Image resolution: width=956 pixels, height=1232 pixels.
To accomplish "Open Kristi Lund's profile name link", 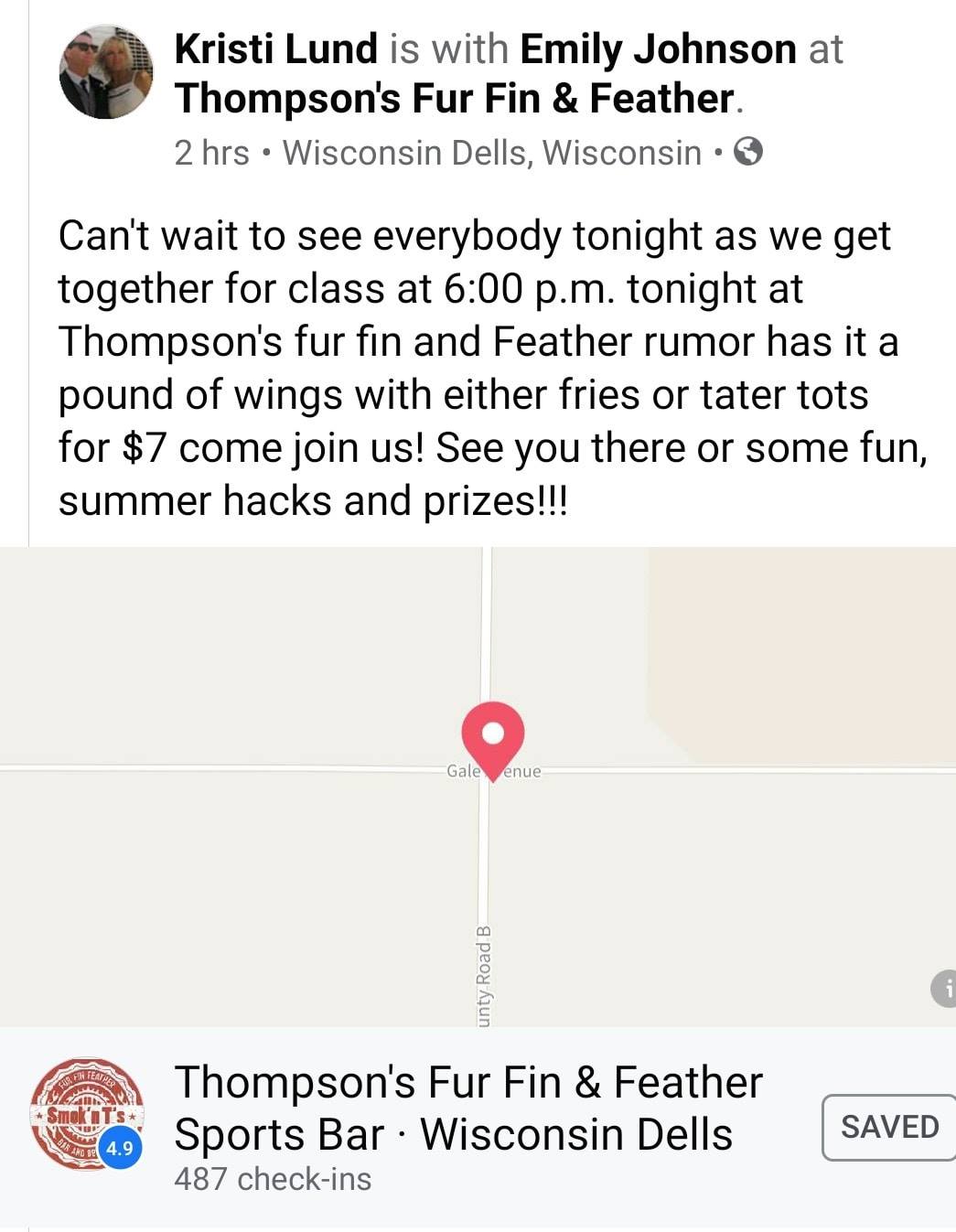I will [x=275, y=48].
